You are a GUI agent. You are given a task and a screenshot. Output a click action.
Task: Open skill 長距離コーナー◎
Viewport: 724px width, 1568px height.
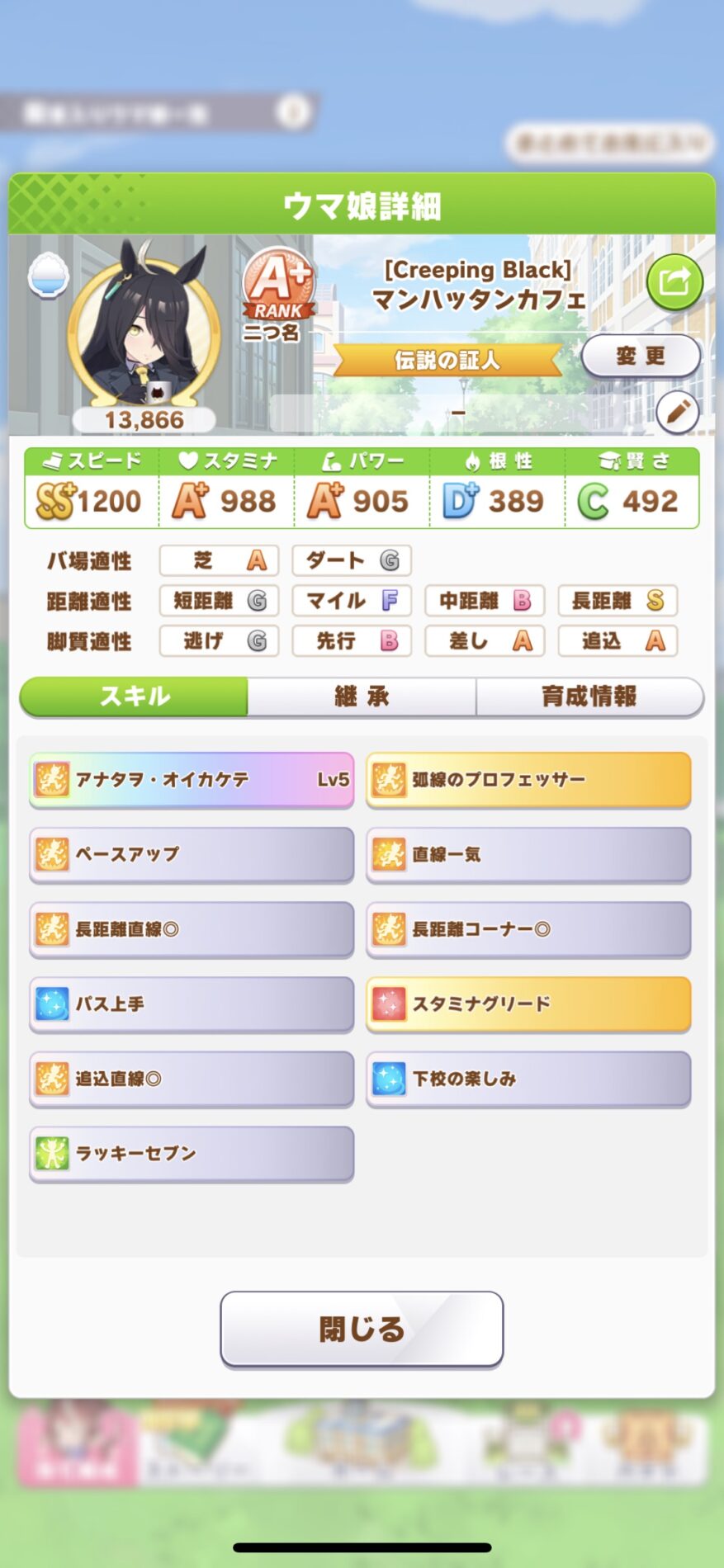[x=528, y=929]
